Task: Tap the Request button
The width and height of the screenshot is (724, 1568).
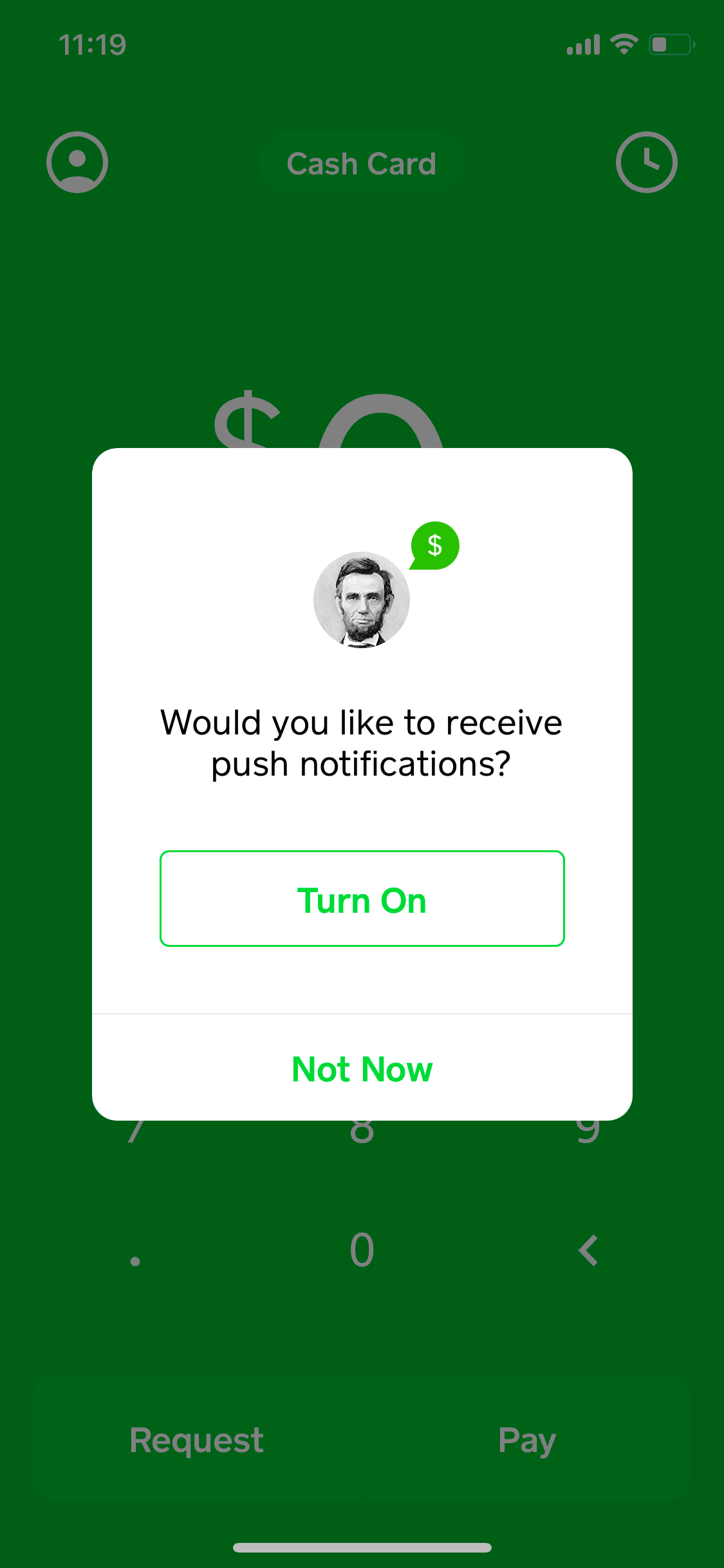Action: (197, 1439)
